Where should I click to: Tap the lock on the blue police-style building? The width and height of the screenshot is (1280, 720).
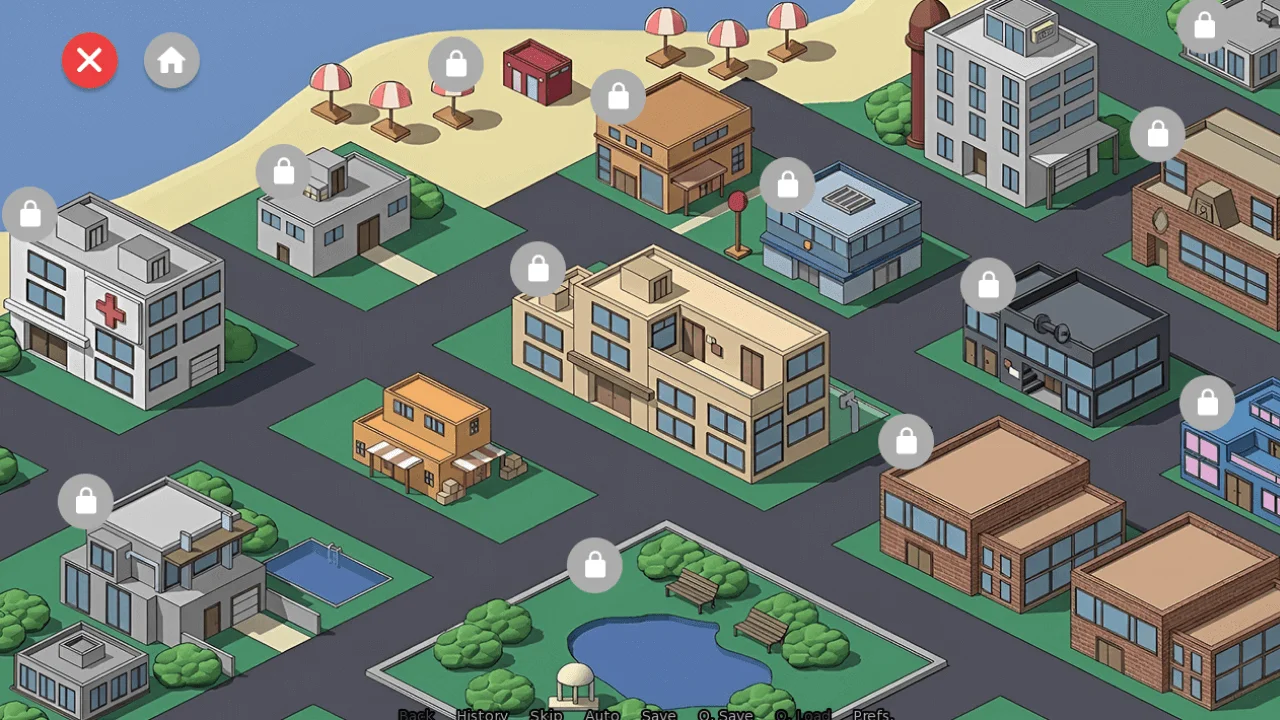pos(788,185)
